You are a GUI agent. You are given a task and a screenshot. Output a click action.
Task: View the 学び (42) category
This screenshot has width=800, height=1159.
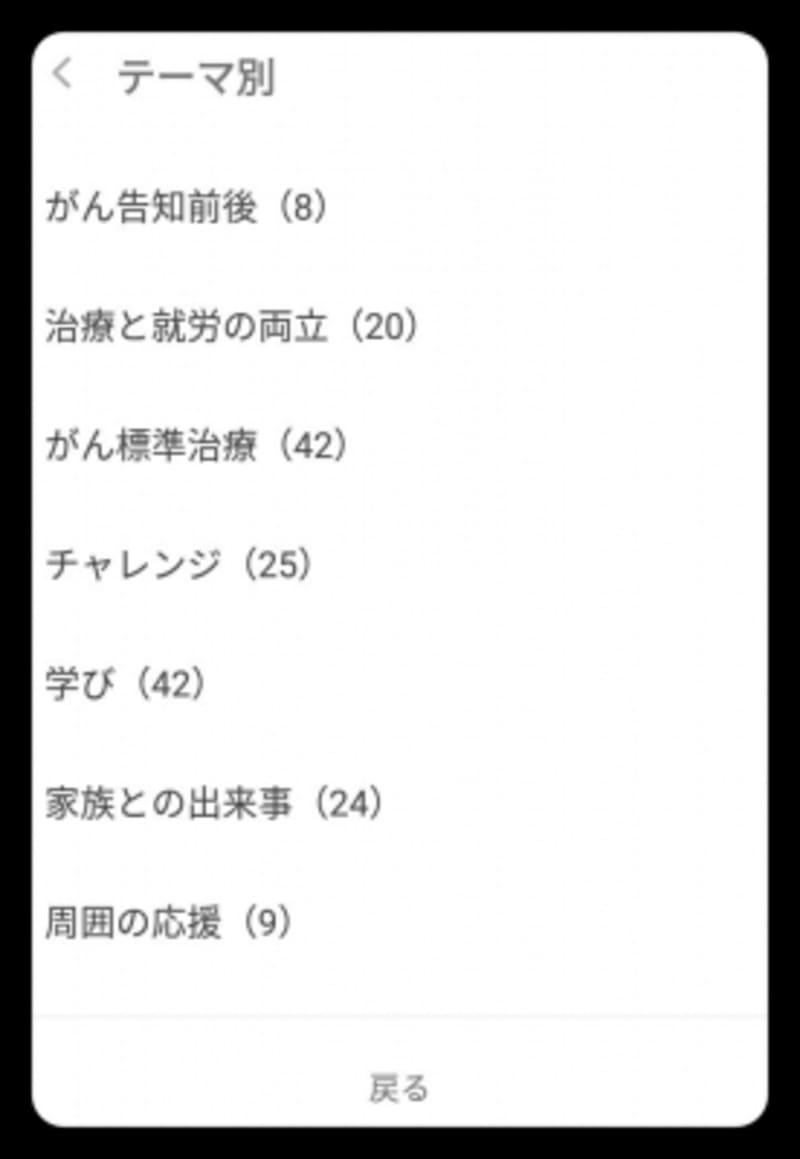pos(126,684)
